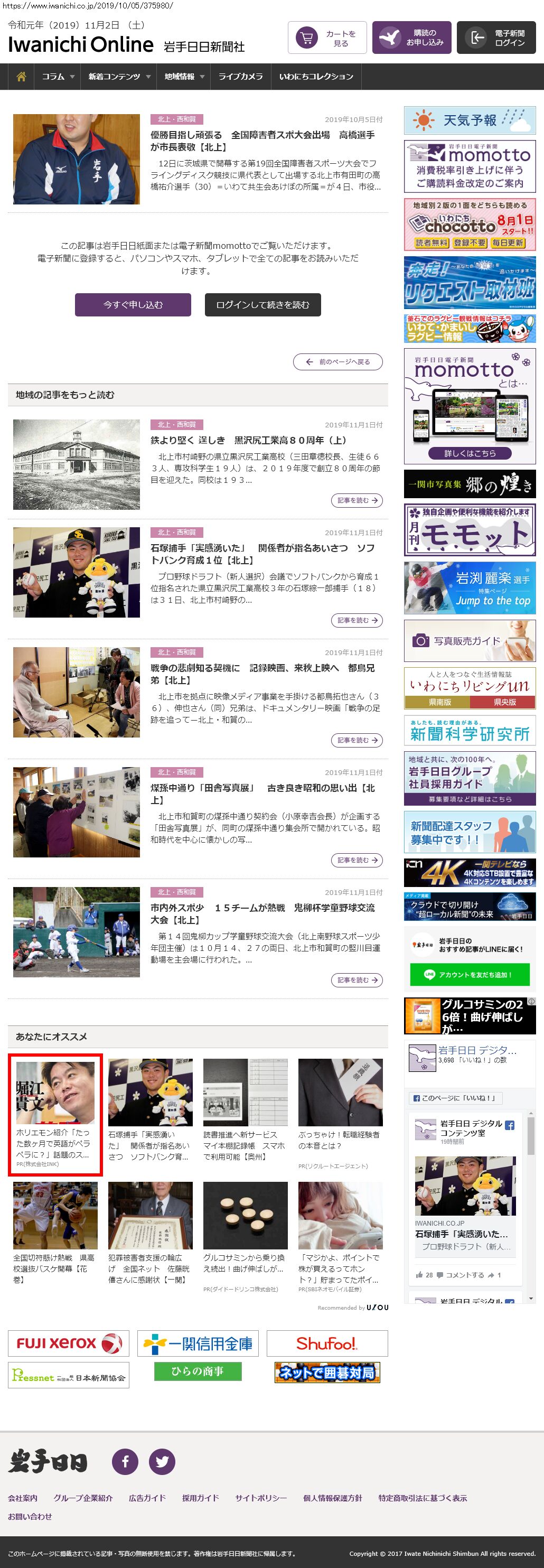Open お問い合わせ footer link
Viewport: 544px width, 1568px height.
coord(30,1516)
